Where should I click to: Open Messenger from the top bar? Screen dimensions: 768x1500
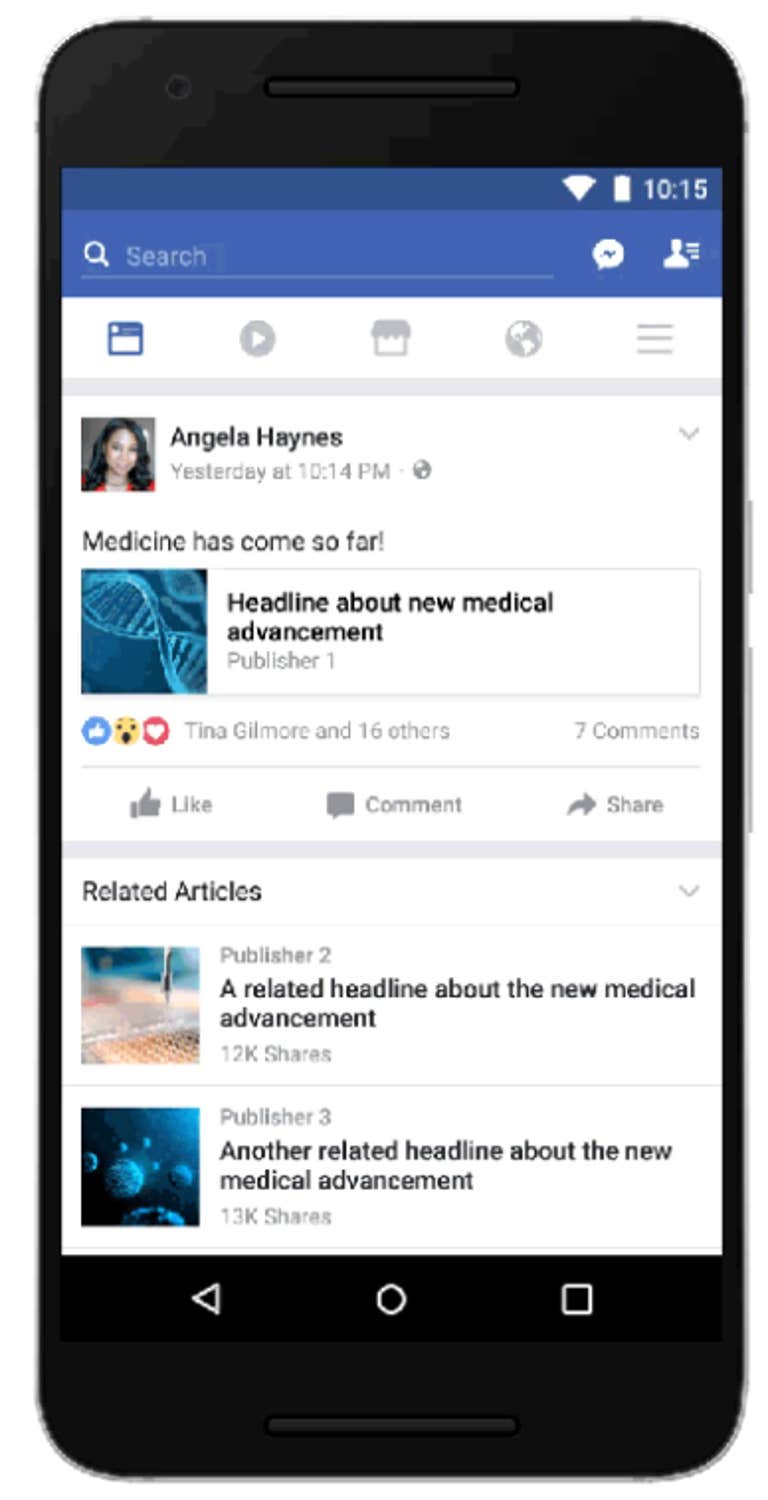pos(608,255)
